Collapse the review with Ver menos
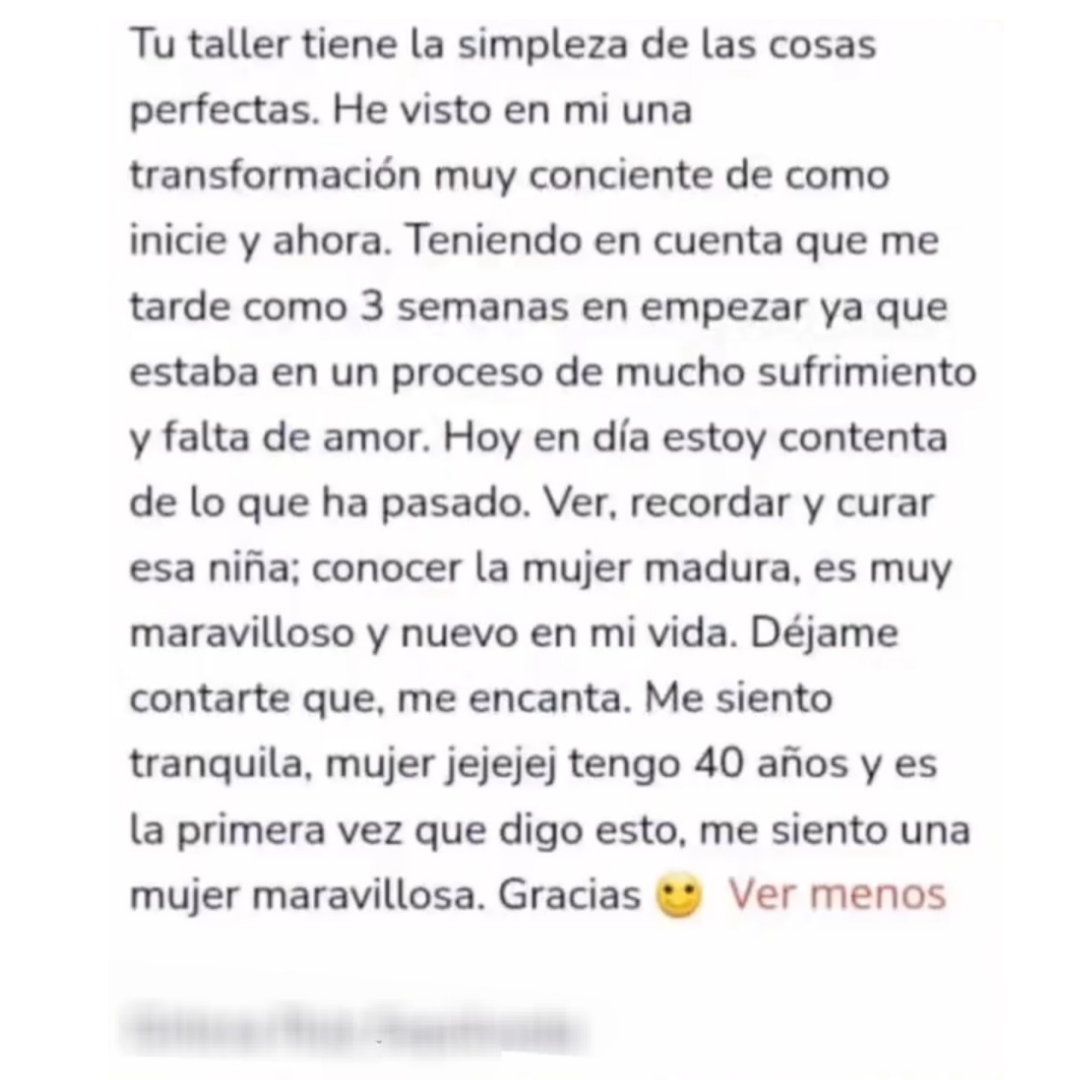Viewport: 1080px width, 1080px height. point(836,893)
